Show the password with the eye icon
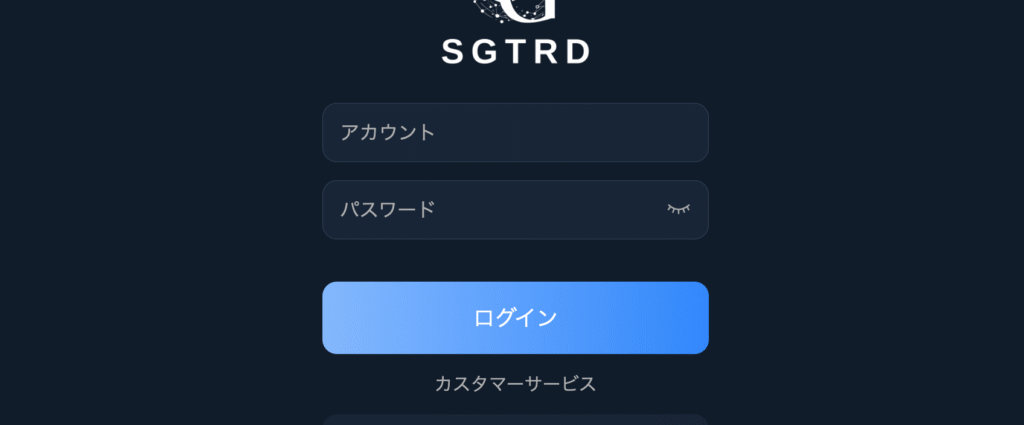Screen dimensions: 1024x425 678,209
